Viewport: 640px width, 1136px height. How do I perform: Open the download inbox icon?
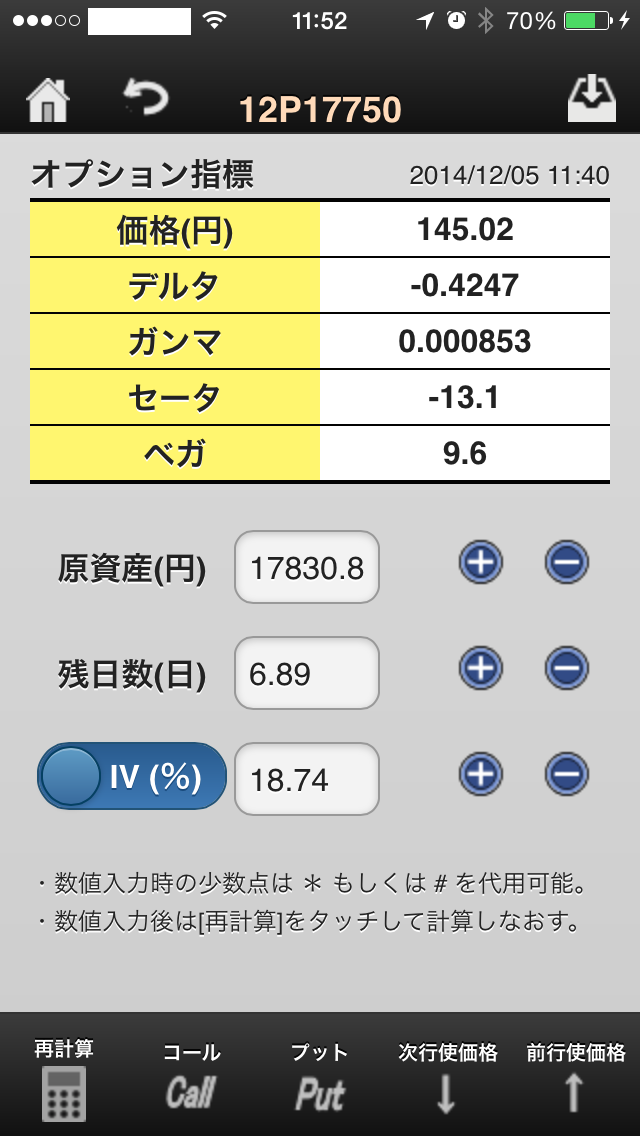coord(591,99)
